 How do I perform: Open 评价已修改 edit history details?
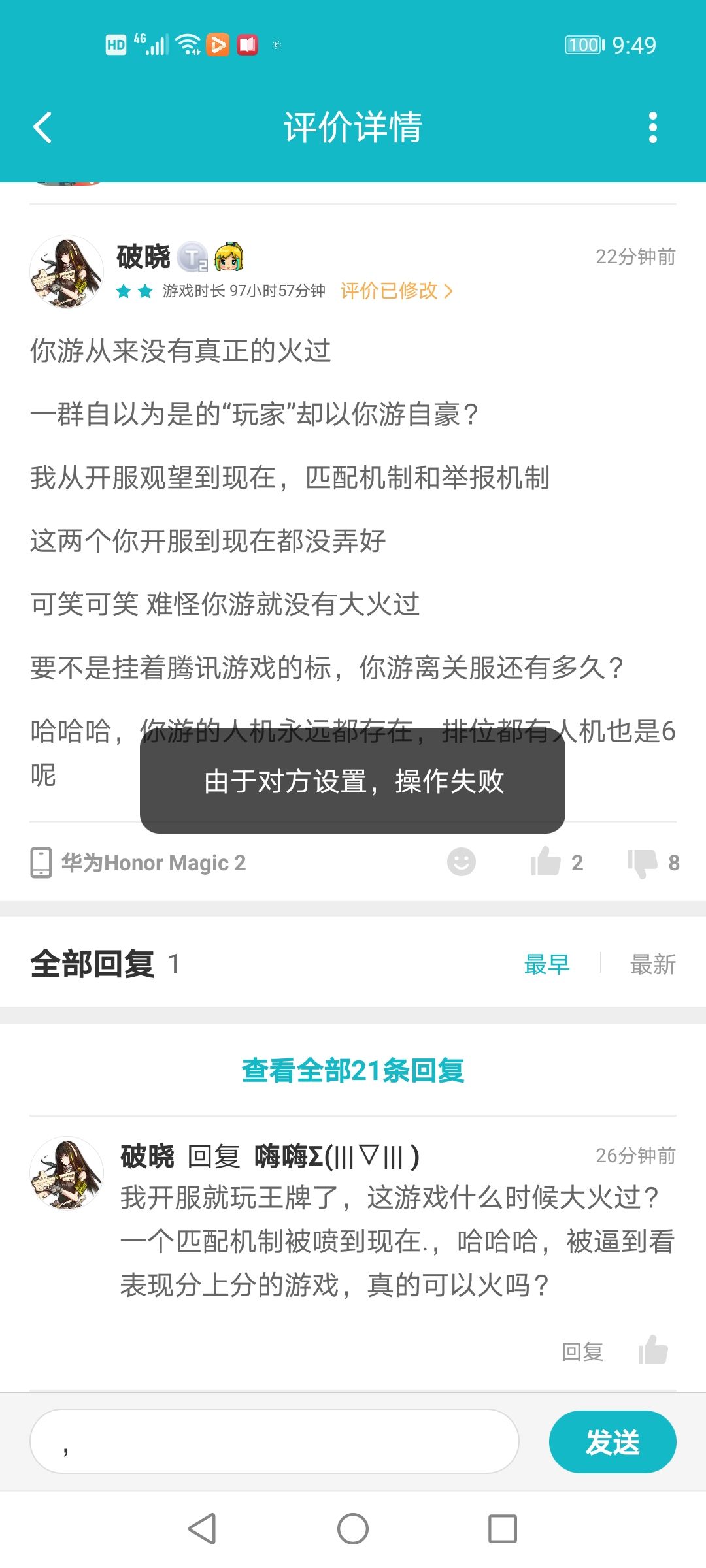(x=395, y=291)
